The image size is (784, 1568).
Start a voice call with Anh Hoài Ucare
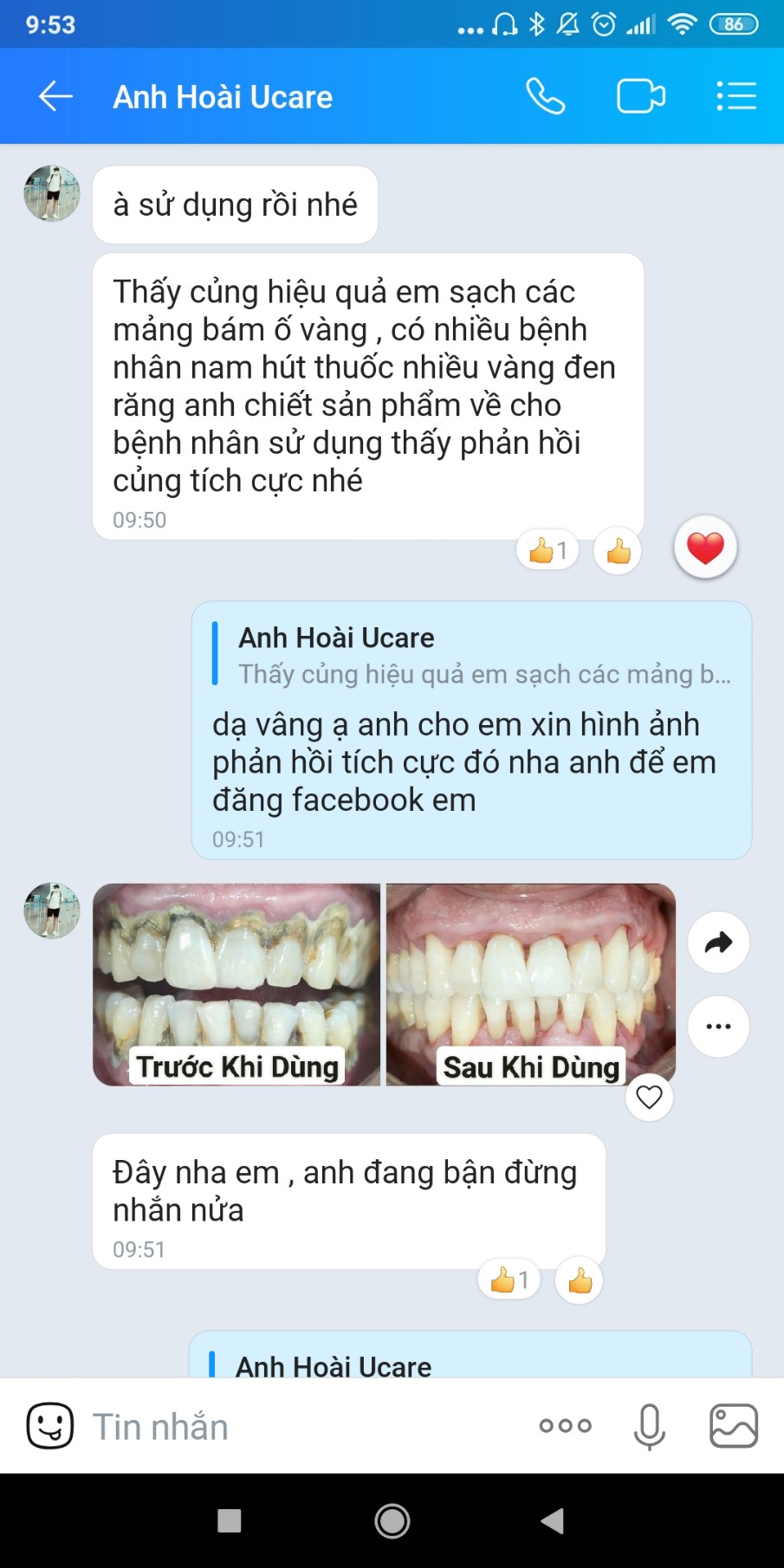tap(545, 96)
